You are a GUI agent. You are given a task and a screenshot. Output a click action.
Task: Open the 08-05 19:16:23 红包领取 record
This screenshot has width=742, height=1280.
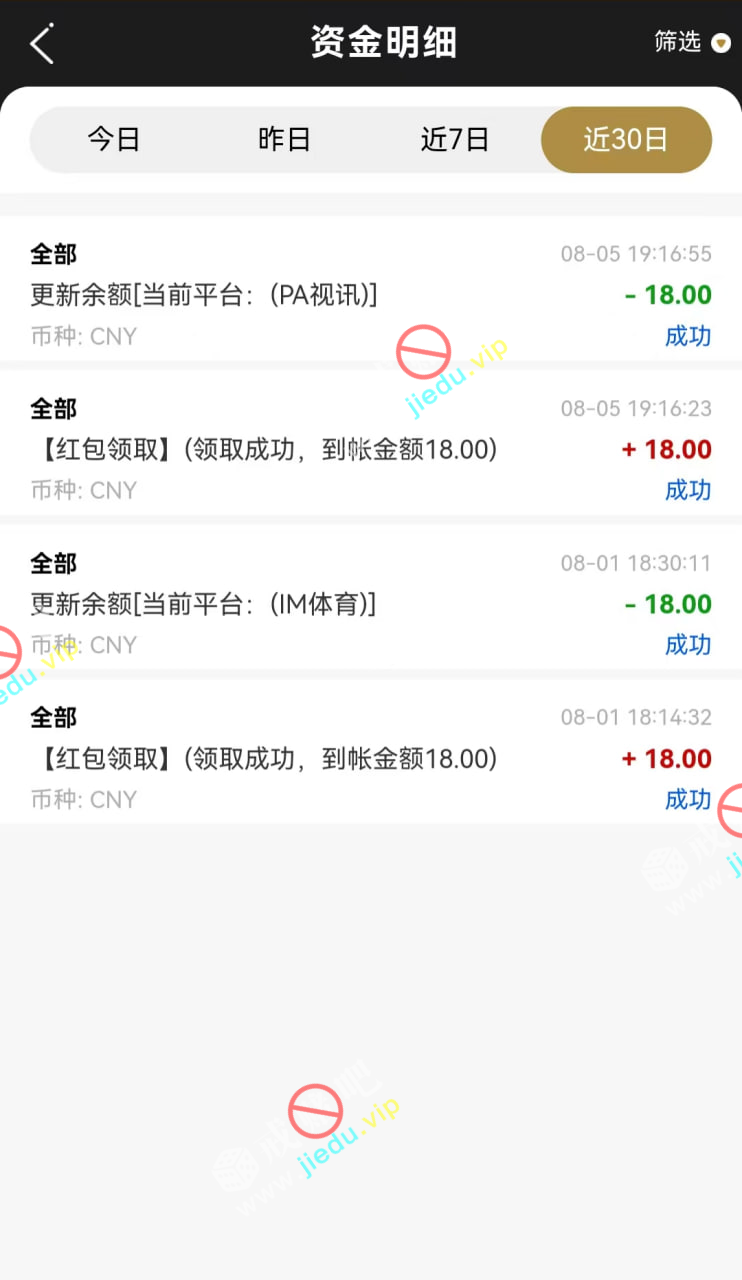[x=370, y=449]
